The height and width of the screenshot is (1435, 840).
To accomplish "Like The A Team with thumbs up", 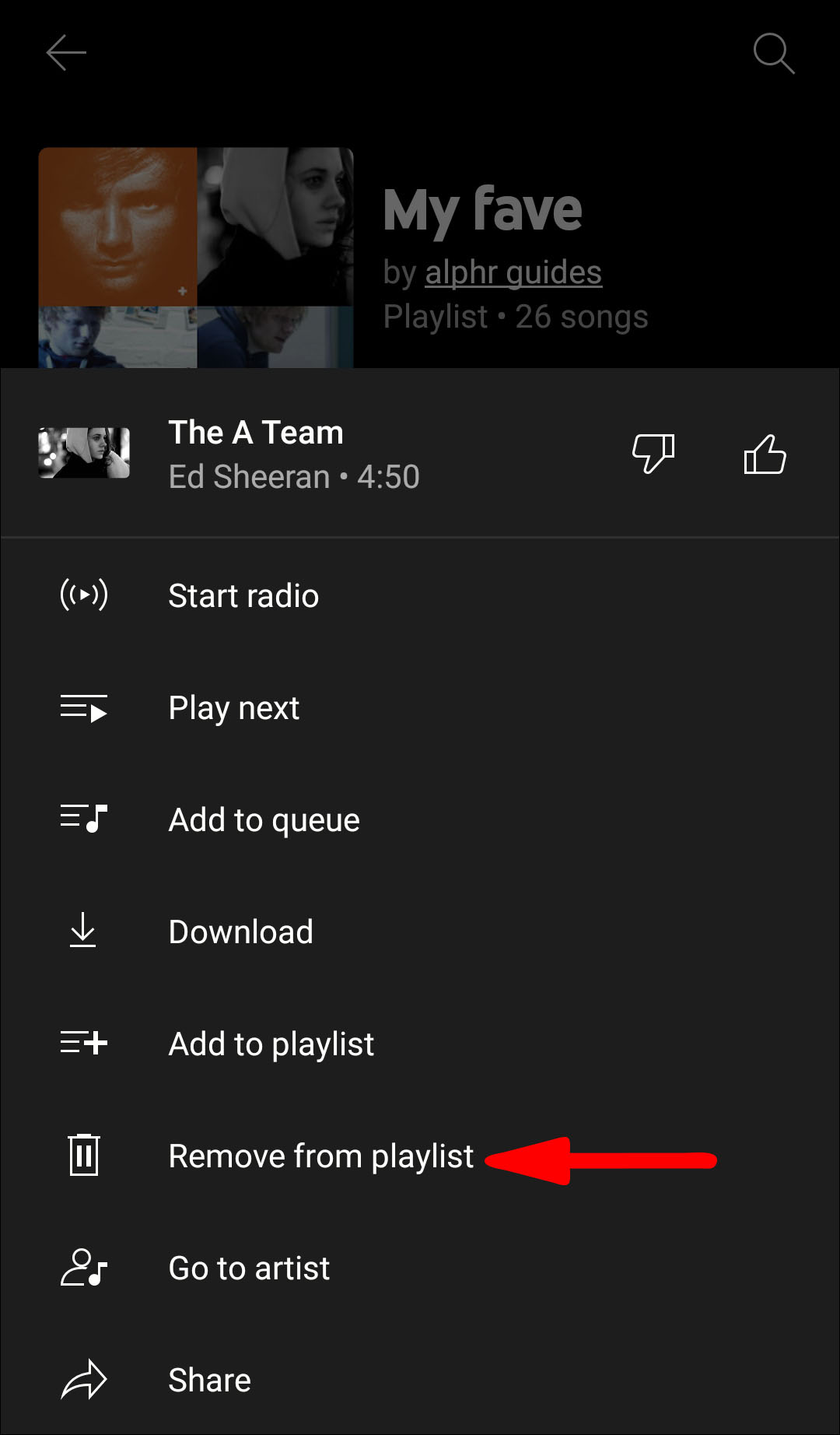I will click(x=765, y=454).
